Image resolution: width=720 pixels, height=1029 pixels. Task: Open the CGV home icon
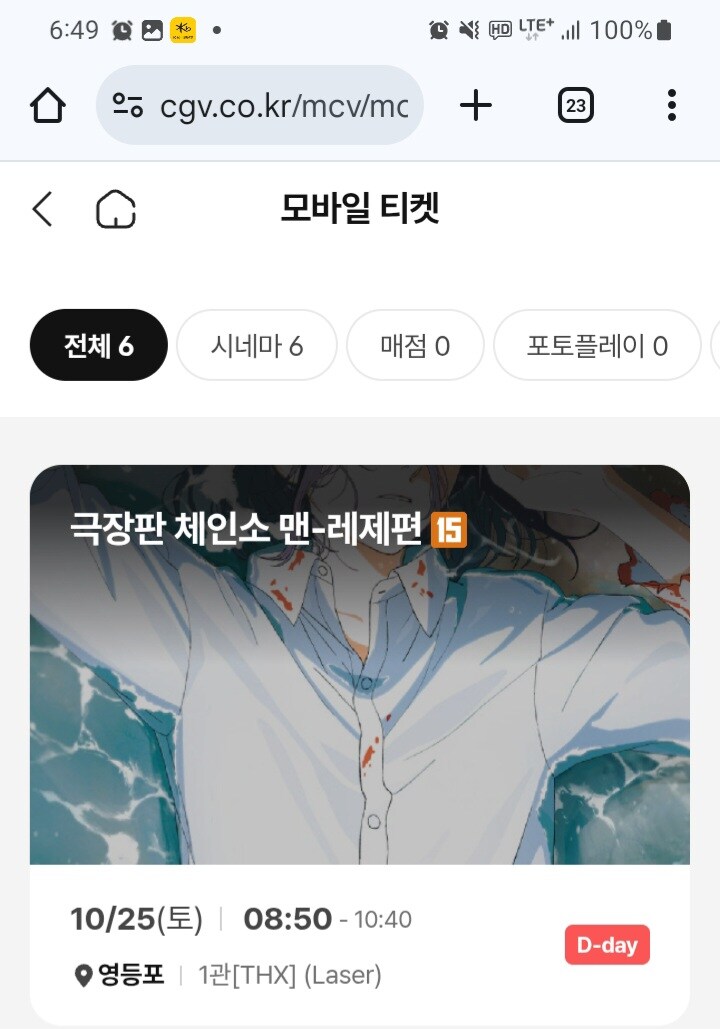click(x=116, y=210)
